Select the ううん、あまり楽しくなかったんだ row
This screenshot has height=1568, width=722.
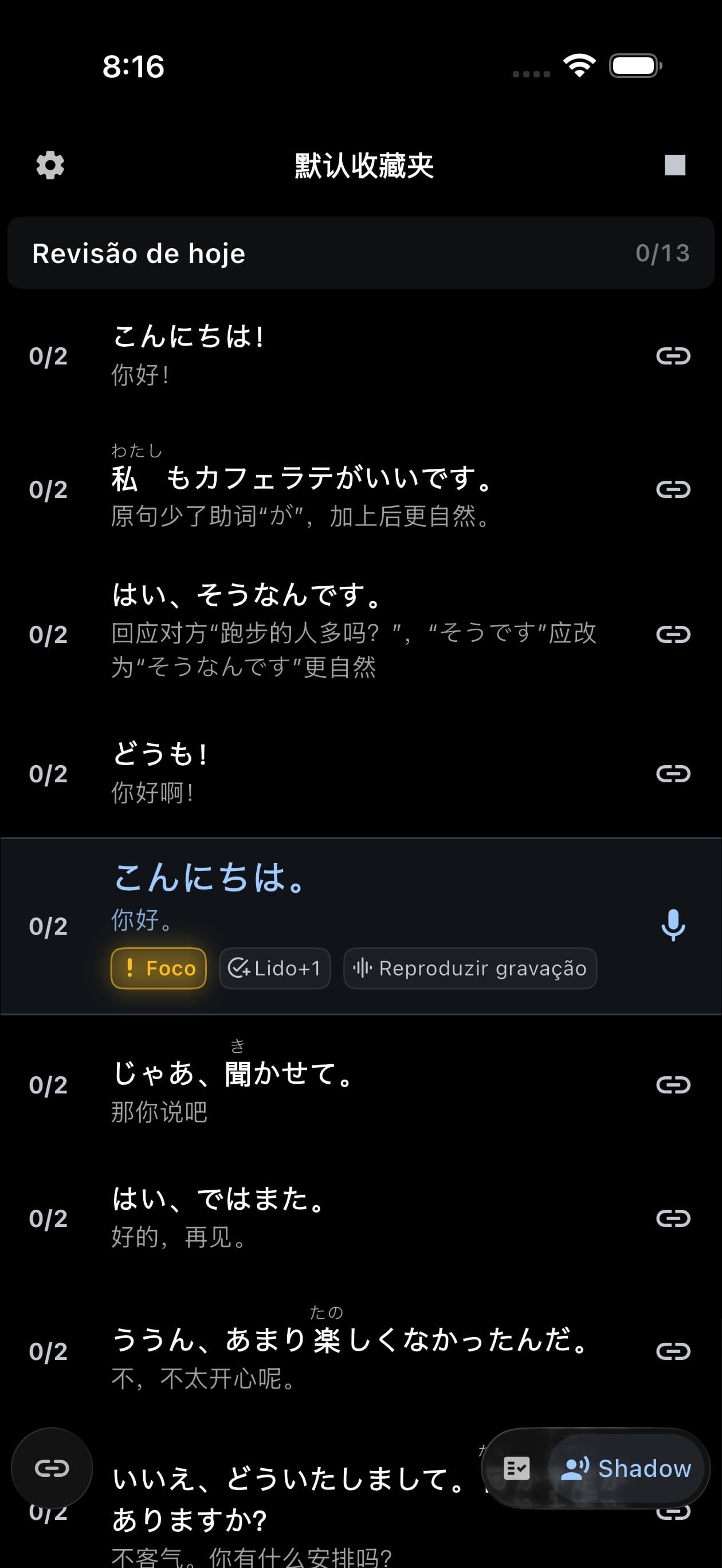[360, 1351]
